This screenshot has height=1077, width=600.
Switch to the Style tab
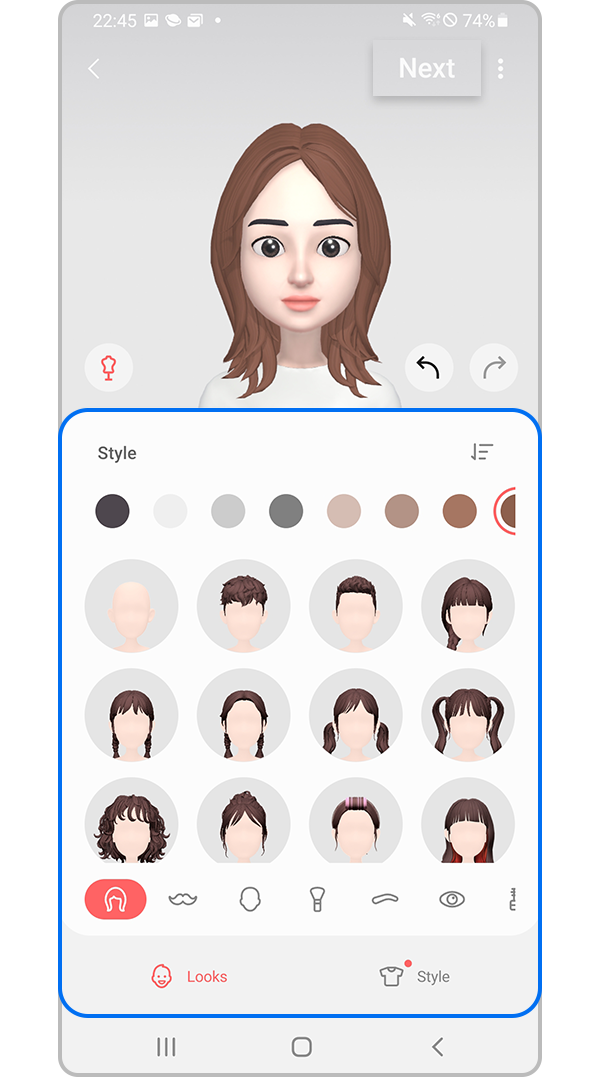point(415,975)
